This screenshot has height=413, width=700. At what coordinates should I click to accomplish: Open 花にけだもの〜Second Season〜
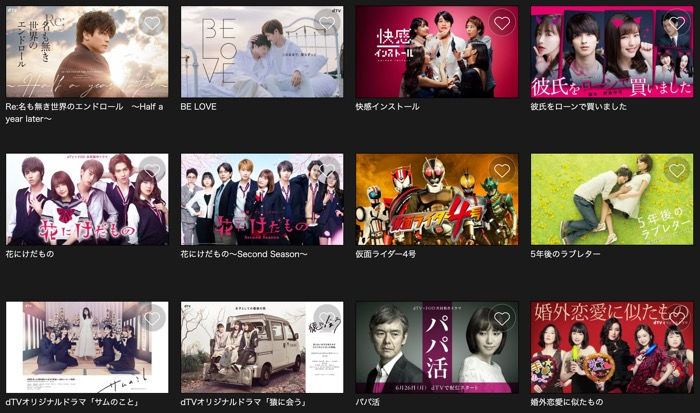click(x=261, y=199)
